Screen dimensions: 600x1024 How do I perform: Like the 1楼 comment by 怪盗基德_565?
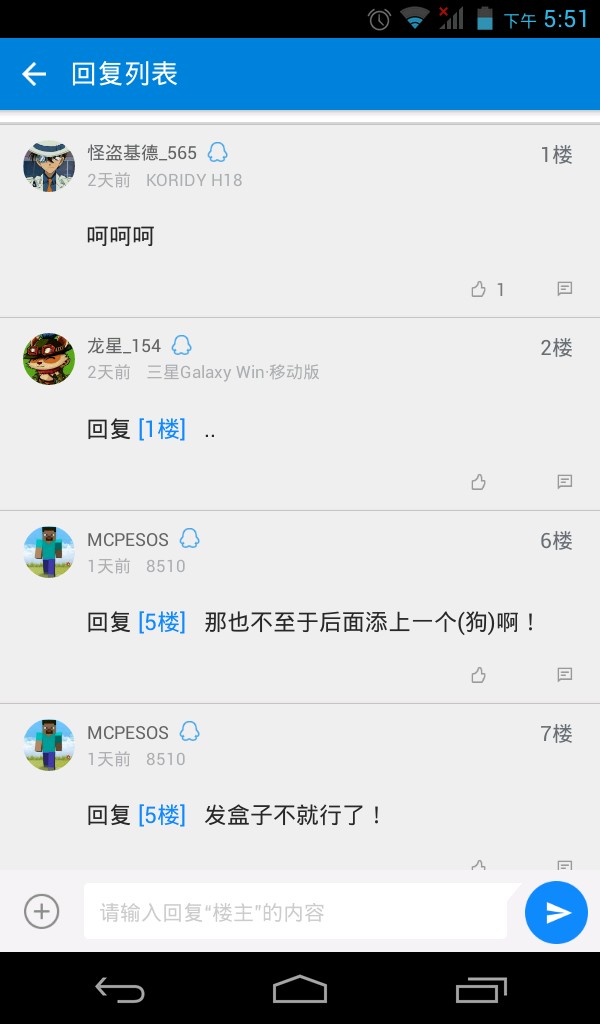click(x=479, y=289)
